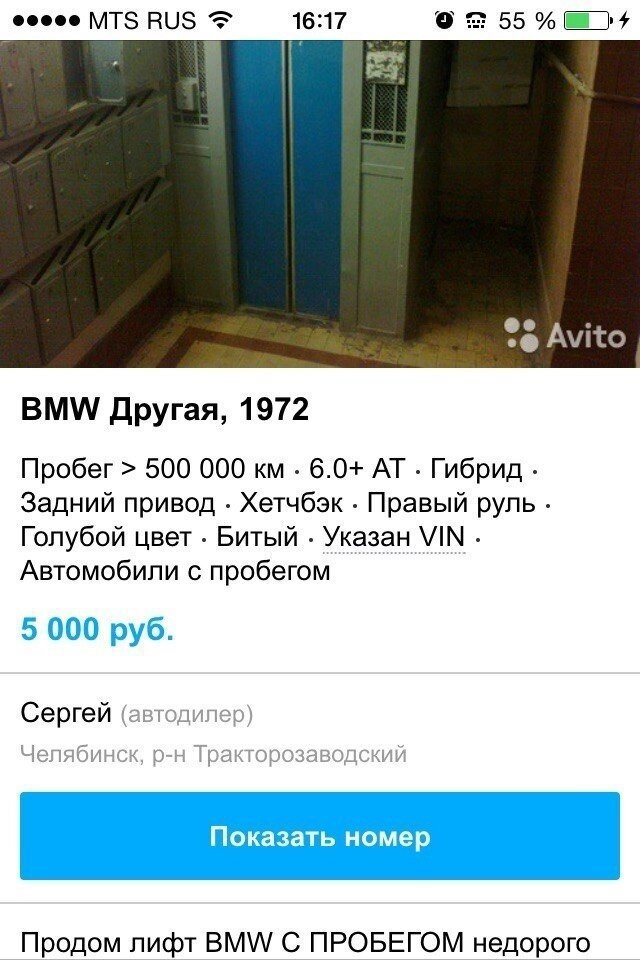Viewport: 640px width, 960px height.
Task: Open the «Указан VIN» link
Action: click(394, 536)
